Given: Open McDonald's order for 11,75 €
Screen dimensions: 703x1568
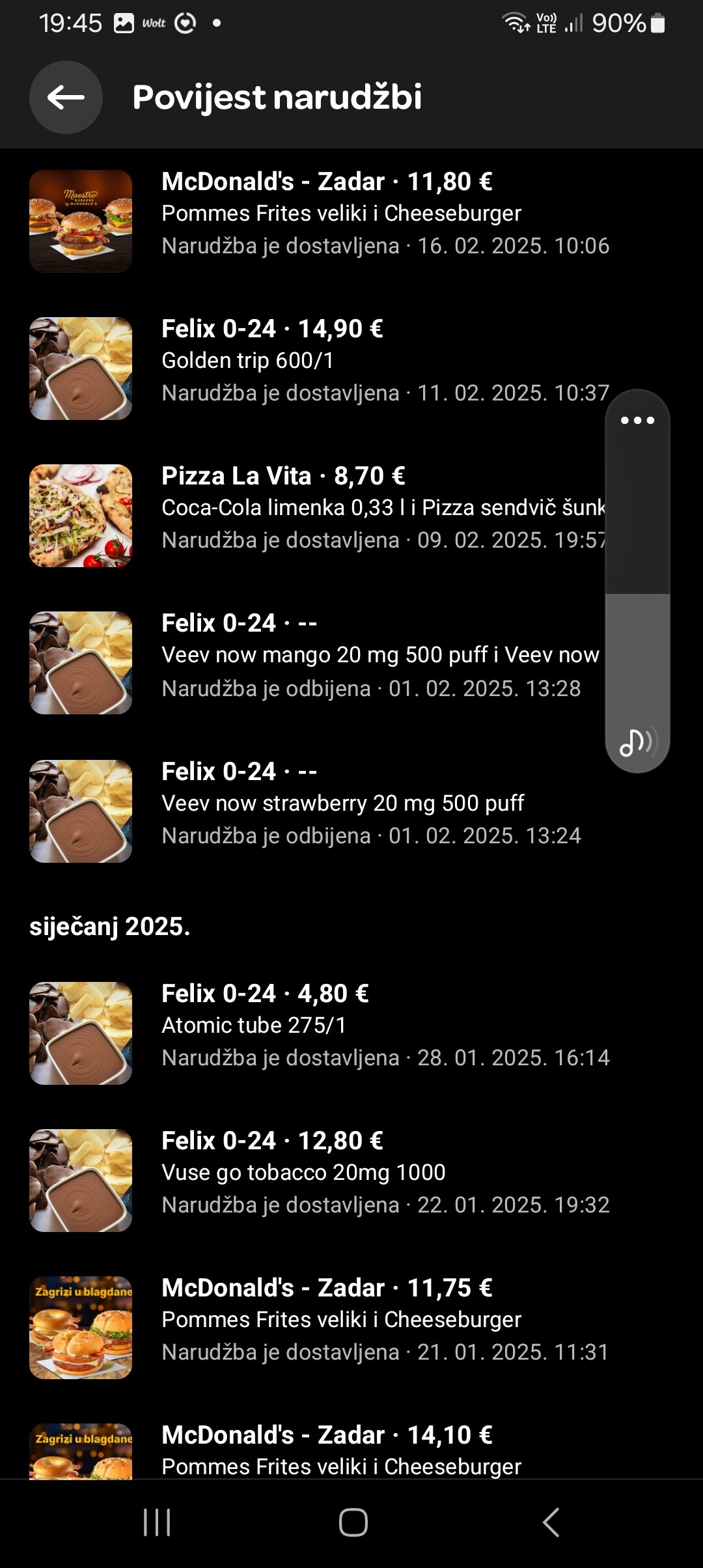Looking at the screenshot, I should (x=351, y=1328).
